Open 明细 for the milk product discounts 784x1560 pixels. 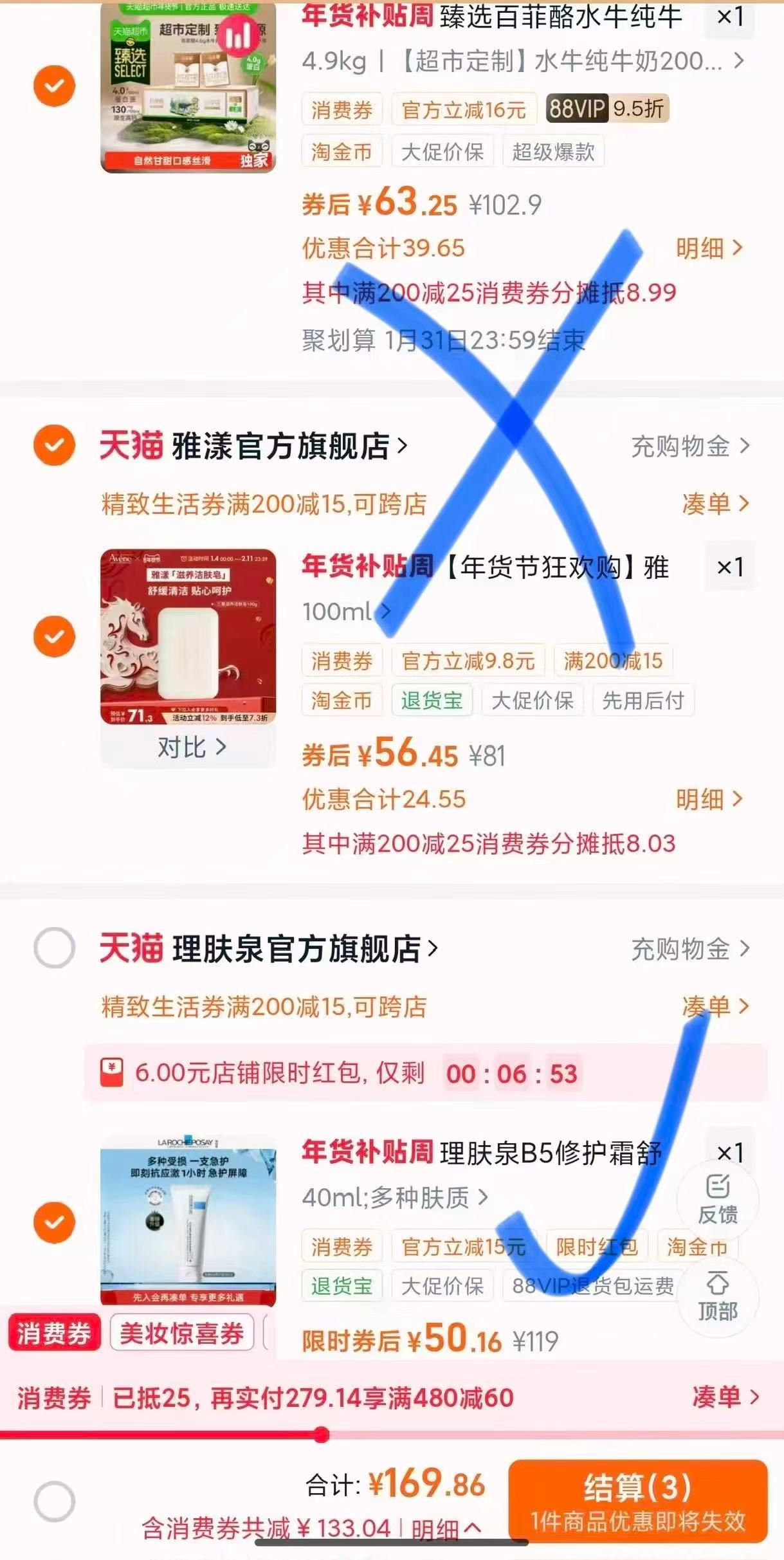(701, 248)
